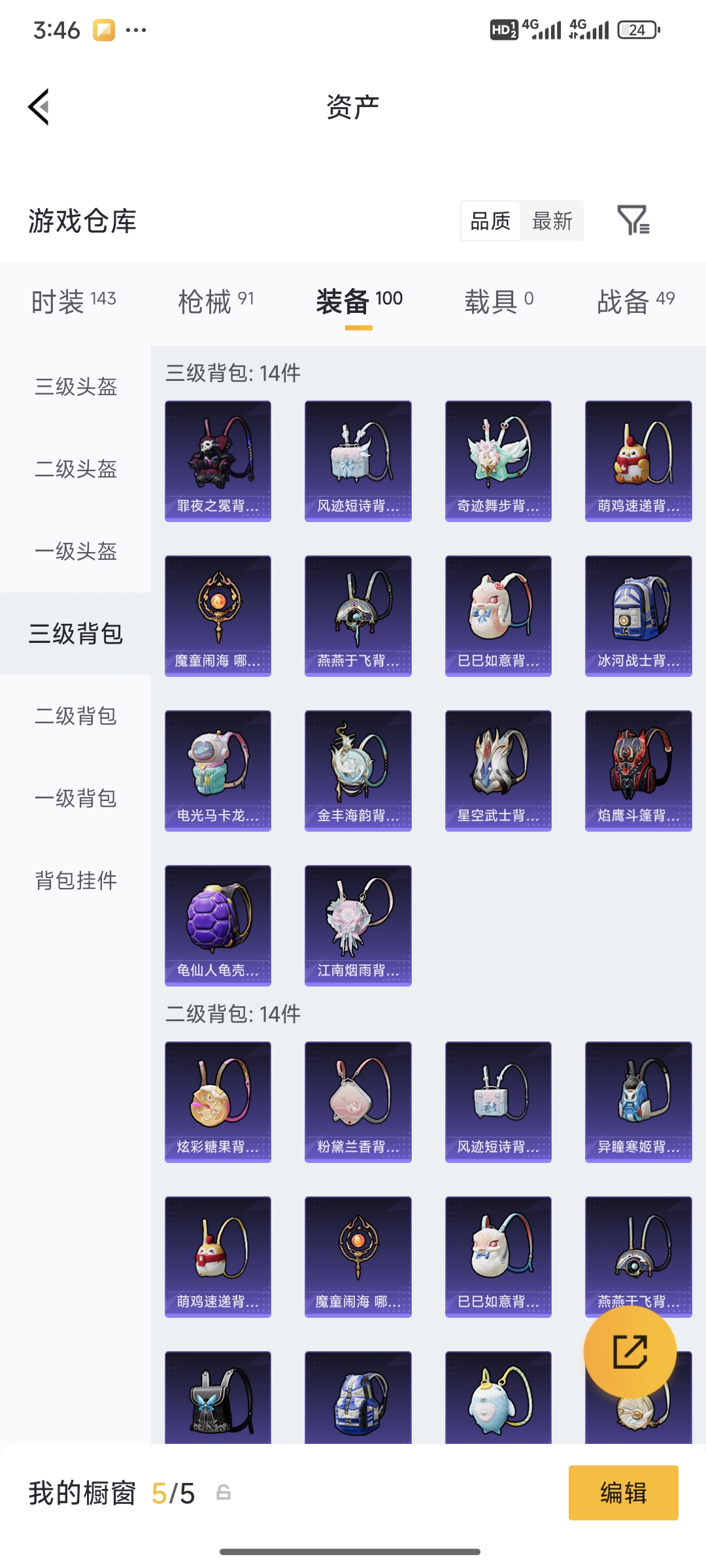Open the 龟仙人龟壳 backpack item
This screenshot has width=706, height=1568.
217,925
